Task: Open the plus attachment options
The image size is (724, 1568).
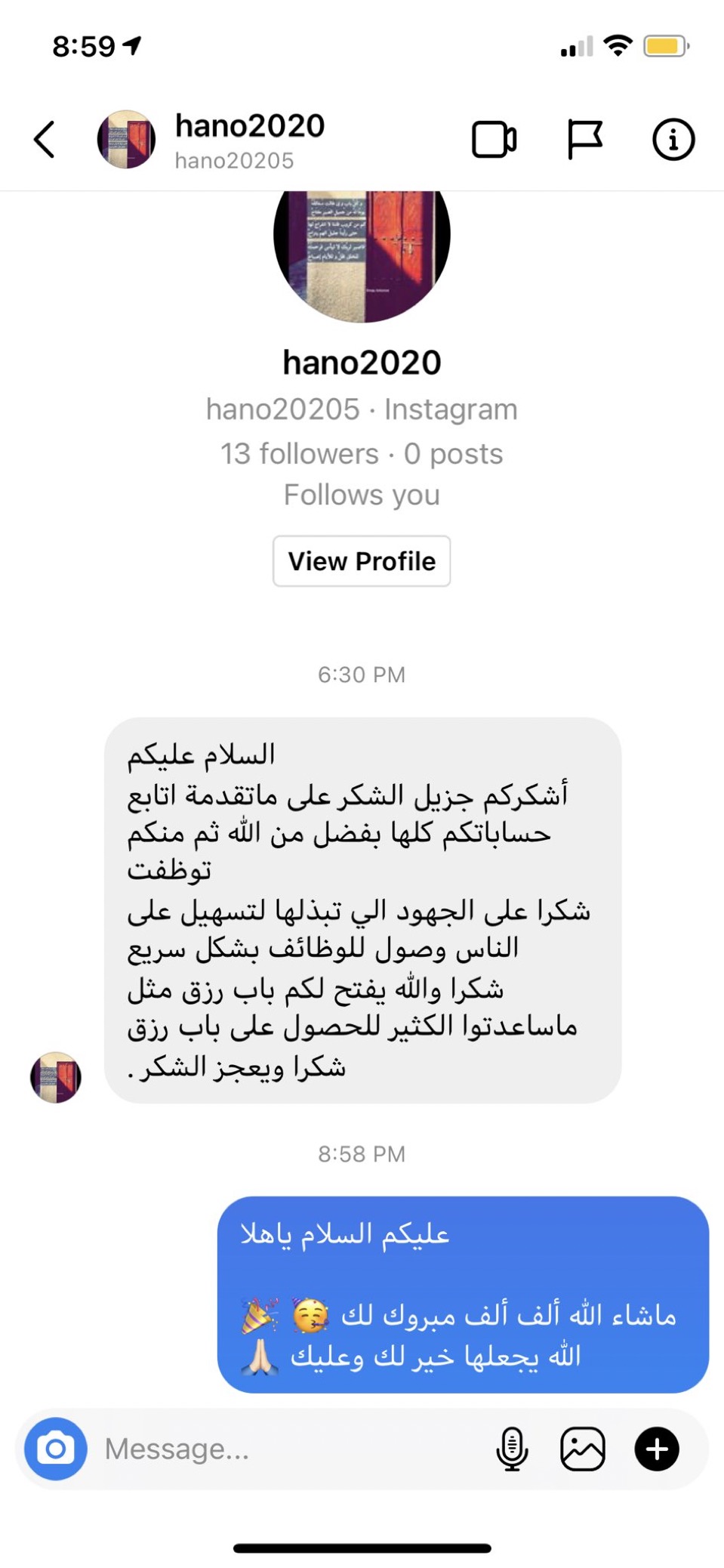Action: [x=657, y=1449]
